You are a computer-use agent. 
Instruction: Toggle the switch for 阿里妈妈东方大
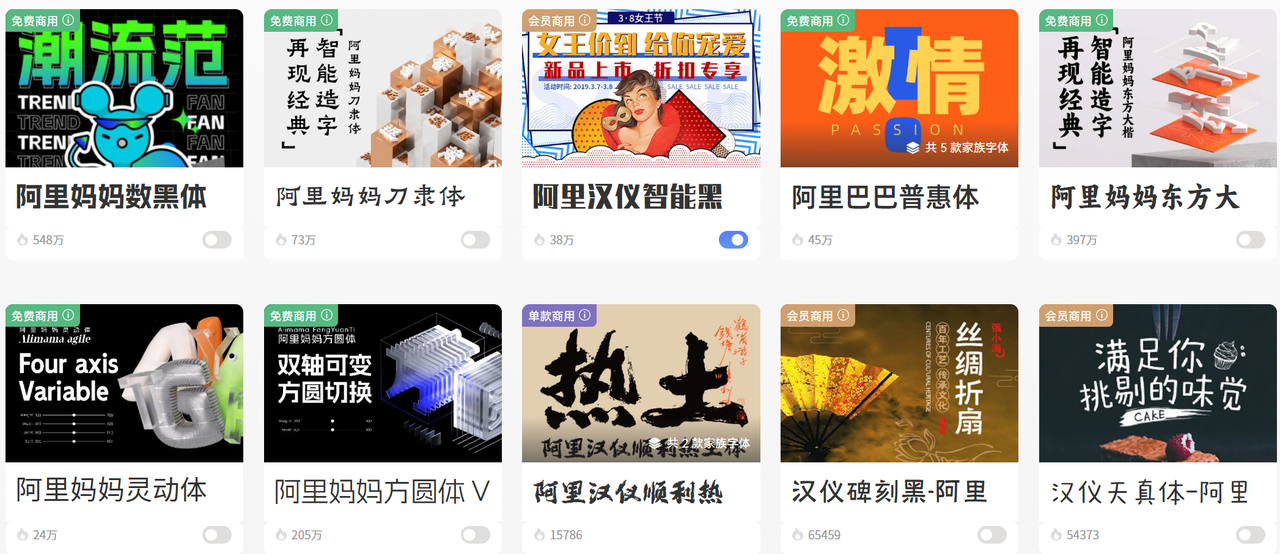(1250, 240)
